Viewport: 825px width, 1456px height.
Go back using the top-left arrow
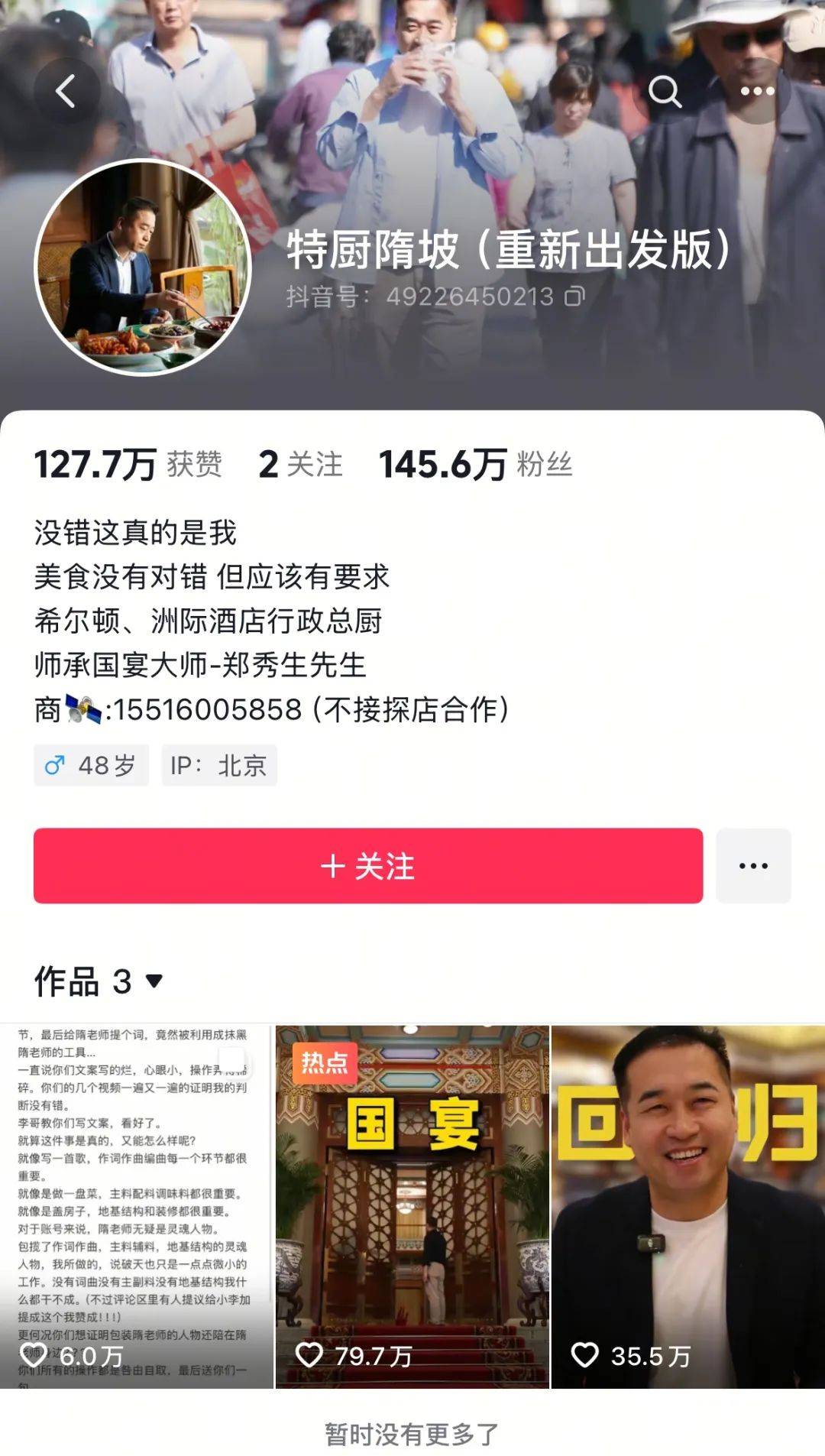[x=66, y=91]
